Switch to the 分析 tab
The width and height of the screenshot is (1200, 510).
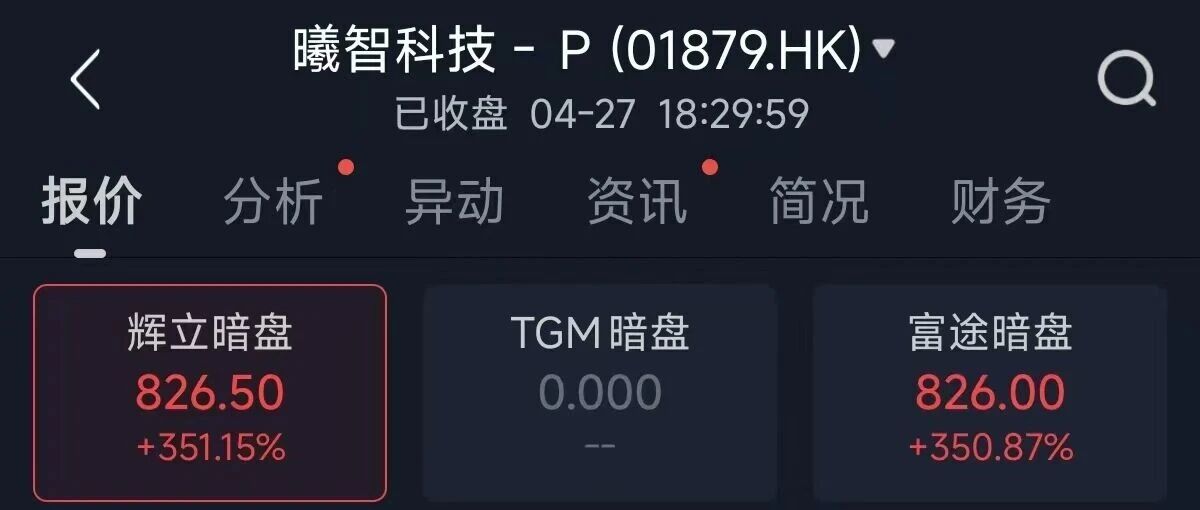[x=273, y=202]
